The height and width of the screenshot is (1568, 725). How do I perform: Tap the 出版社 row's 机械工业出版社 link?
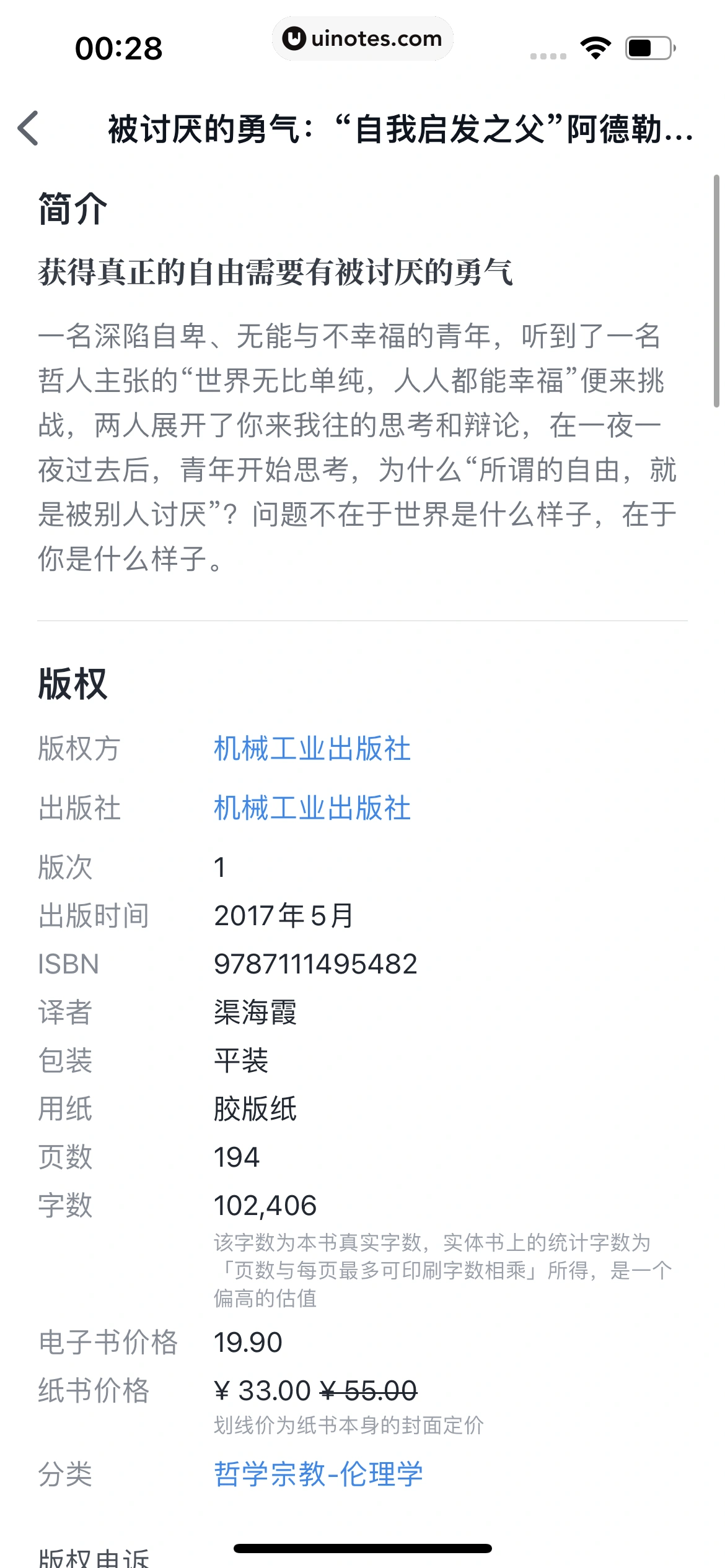(311, 808)
